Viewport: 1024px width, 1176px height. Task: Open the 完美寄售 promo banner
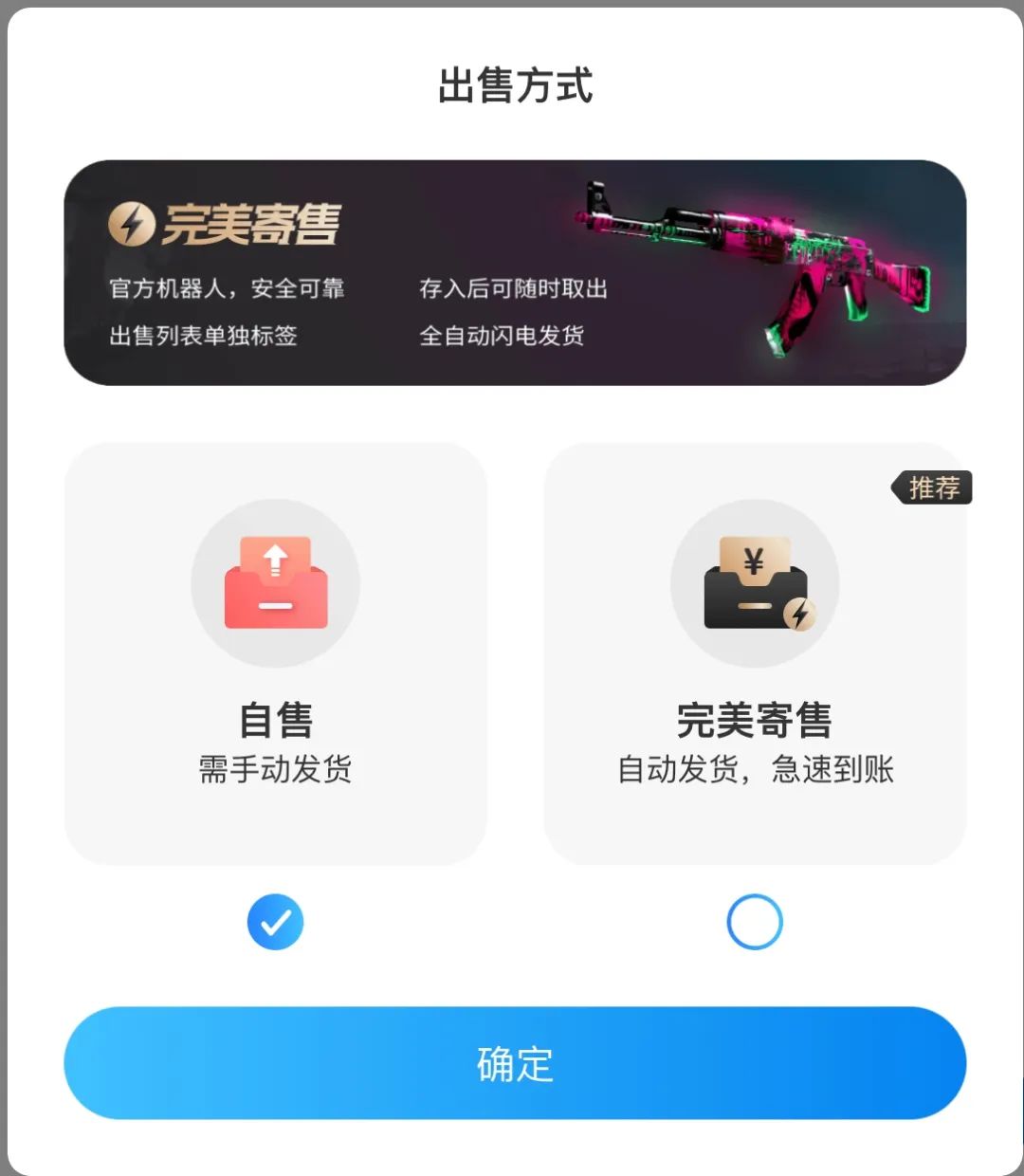515,273
